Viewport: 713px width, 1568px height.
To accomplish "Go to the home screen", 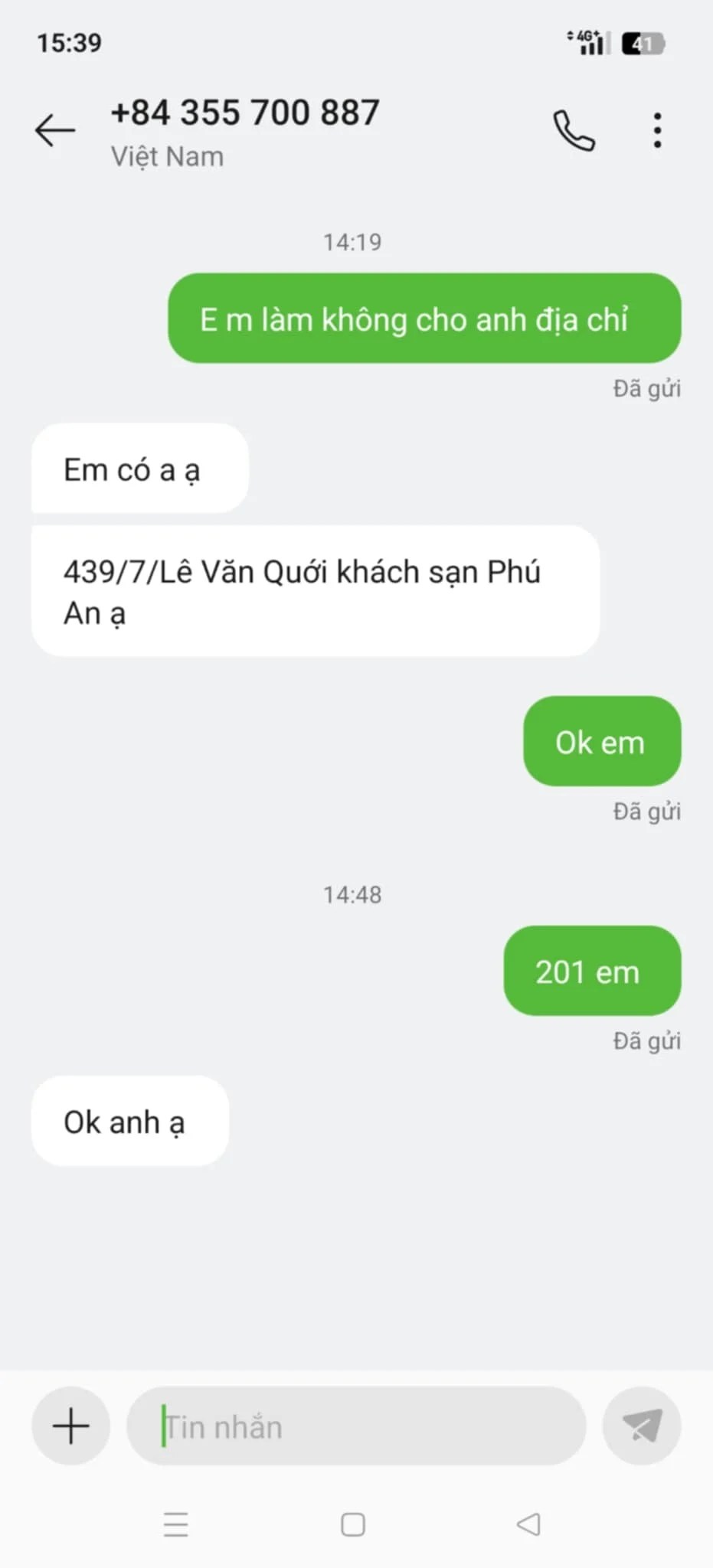I will 352,1524.
